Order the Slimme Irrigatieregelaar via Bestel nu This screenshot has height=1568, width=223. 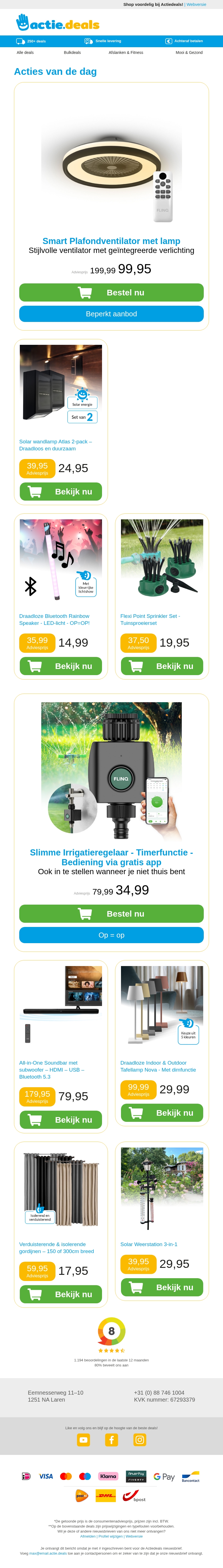tap(111, 914)
